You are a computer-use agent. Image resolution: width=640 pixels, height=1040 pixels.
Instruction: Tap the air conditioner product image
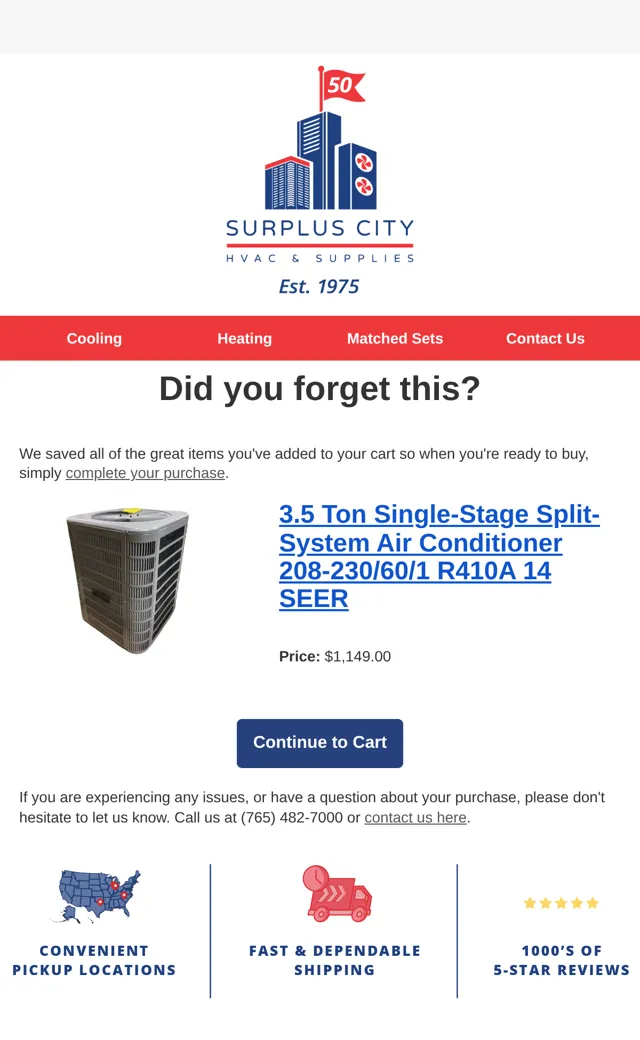(127, 580)
